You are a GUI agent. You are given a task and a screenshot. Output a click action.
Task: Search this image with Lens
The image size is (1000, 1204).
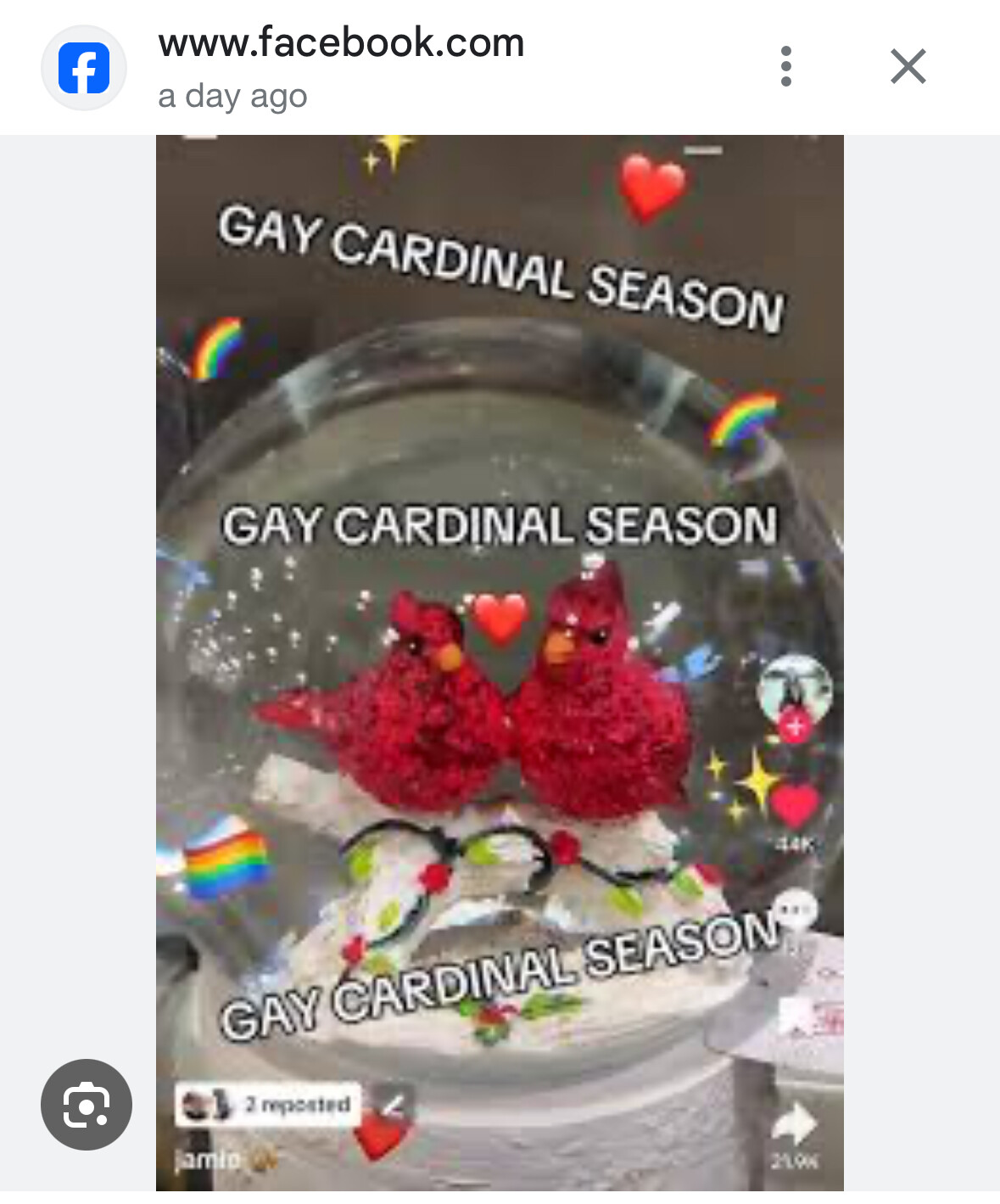coord(87,1105)
